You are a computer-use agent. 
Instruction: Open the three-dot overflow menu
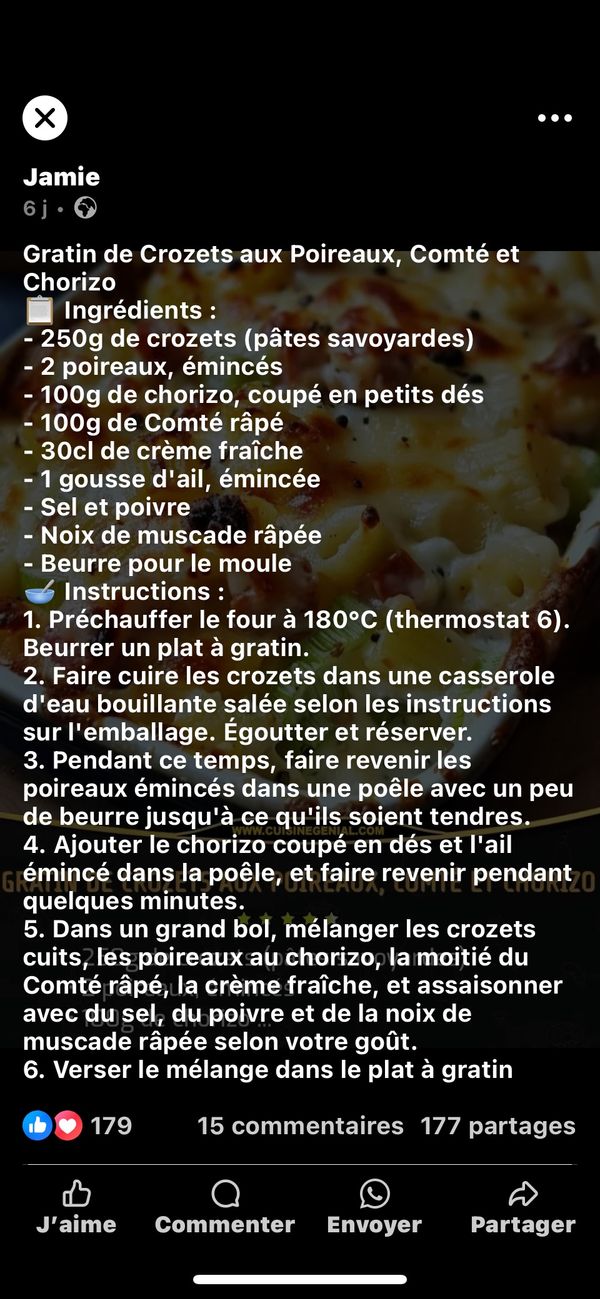[554, 119]
